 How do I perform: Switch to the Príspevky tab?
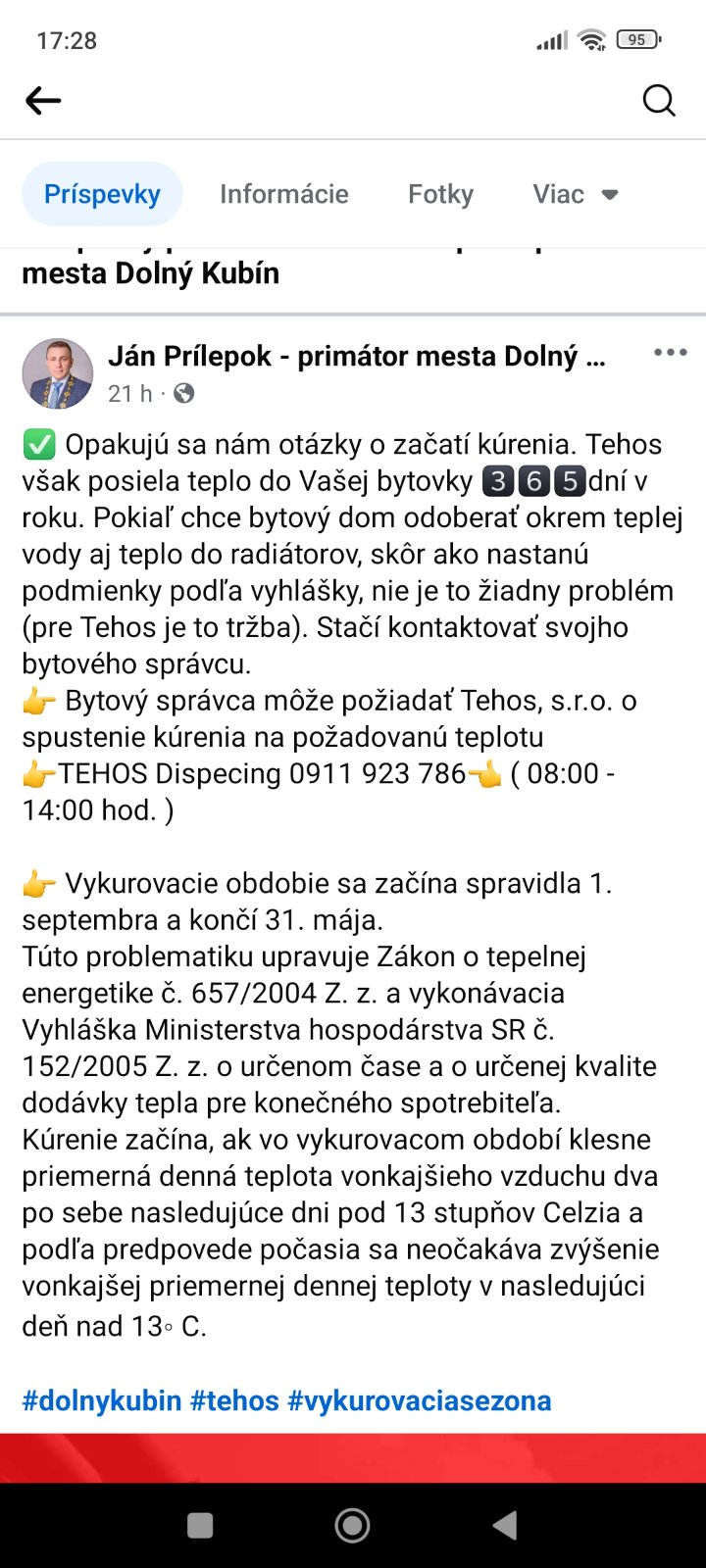coord(102,194)
